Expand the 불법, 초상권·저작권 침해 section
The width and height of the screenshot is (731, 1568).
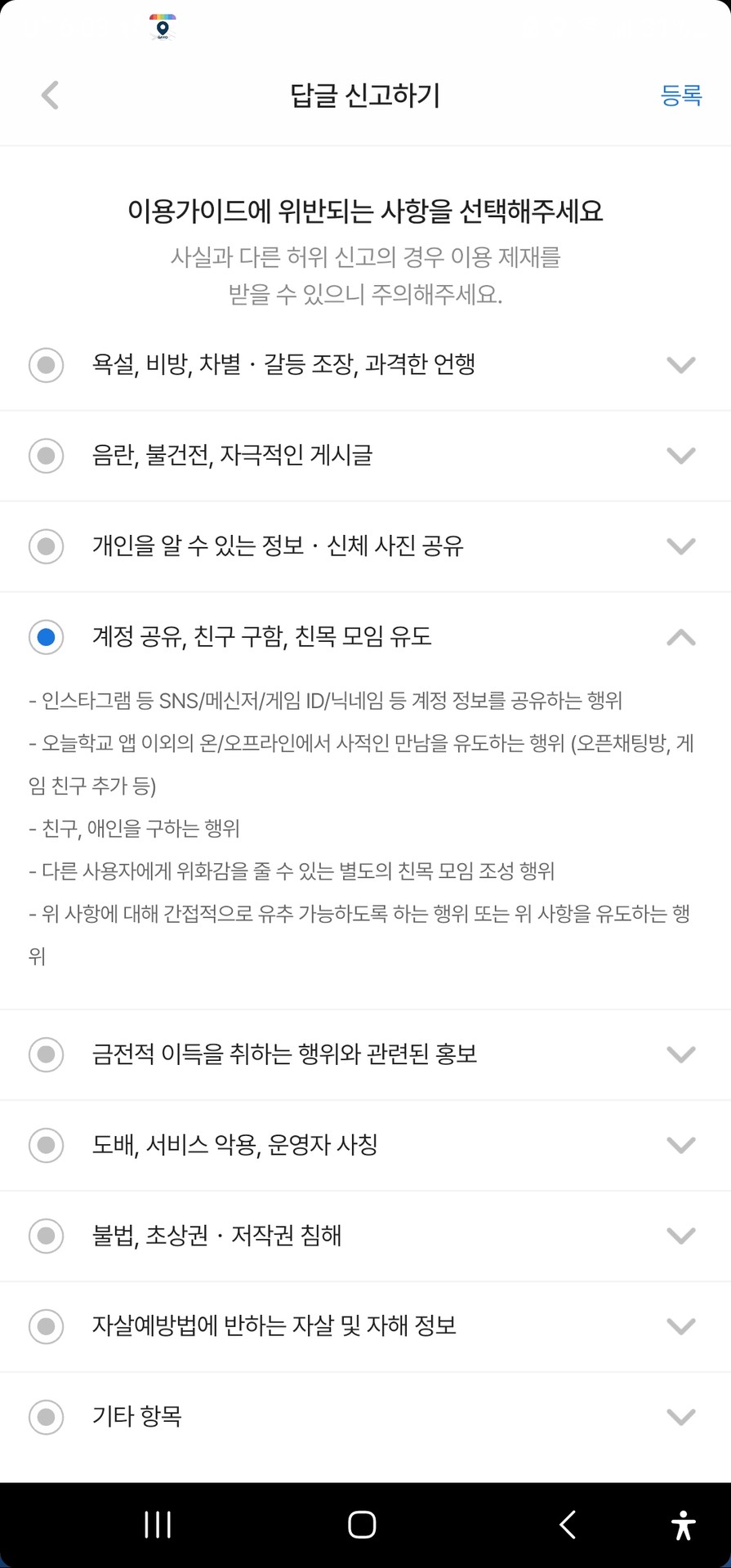point(680,1236)
